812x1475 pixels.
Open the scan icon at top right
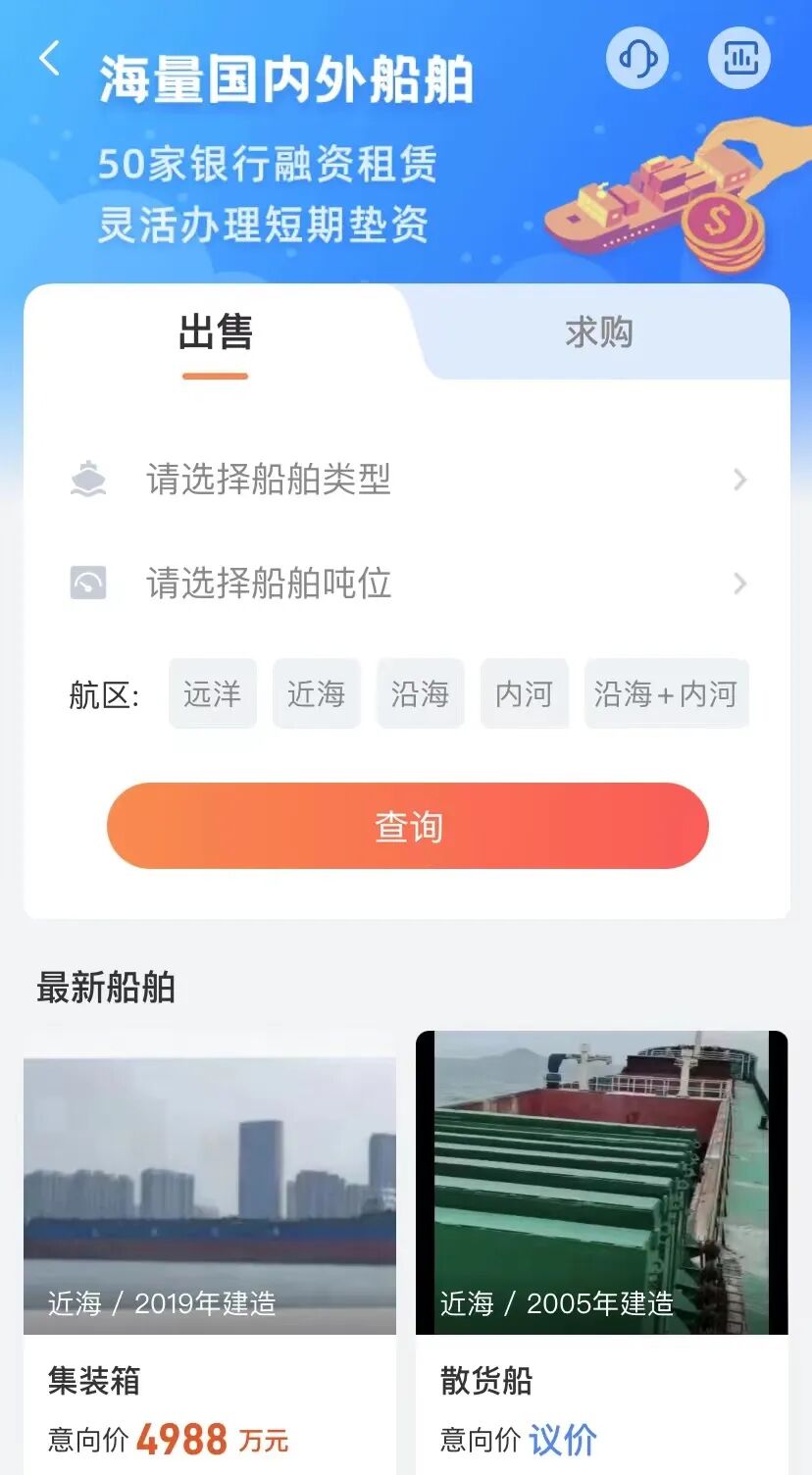click(739, 58)
